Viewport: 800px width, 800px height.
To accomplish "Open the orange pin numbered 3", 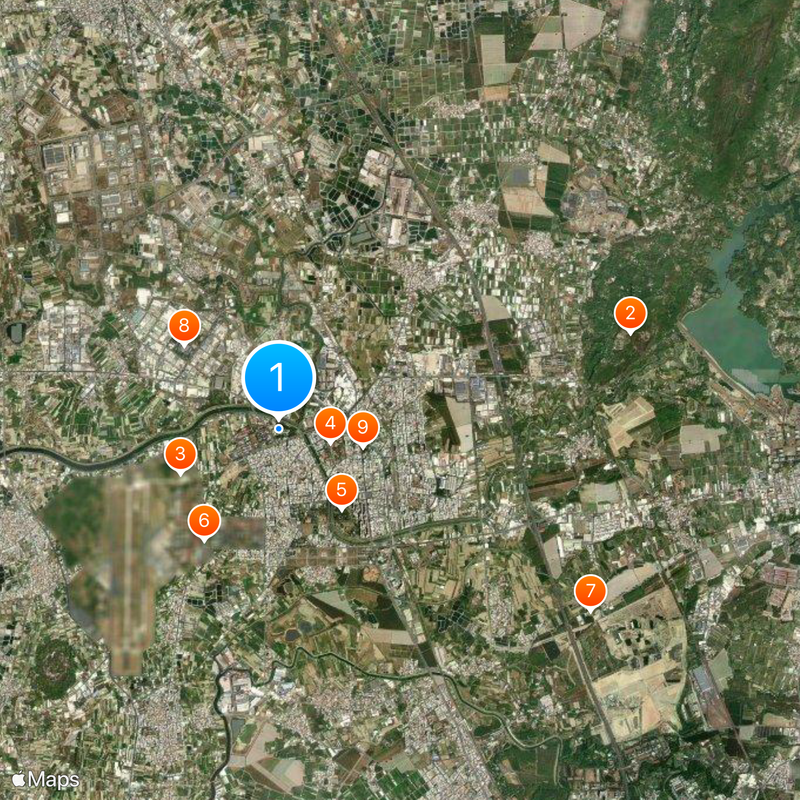I will [180, 455].
